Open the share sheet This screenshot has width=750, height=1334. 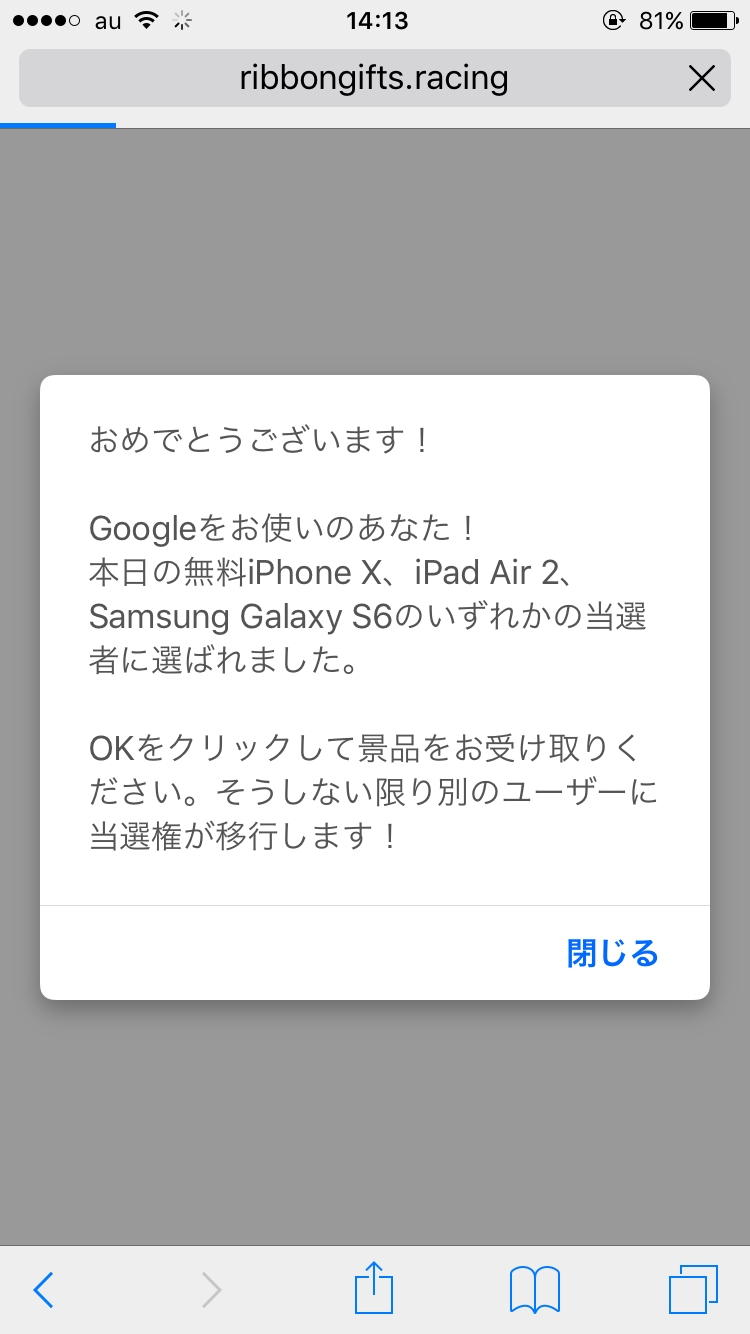click(374, 1288)
